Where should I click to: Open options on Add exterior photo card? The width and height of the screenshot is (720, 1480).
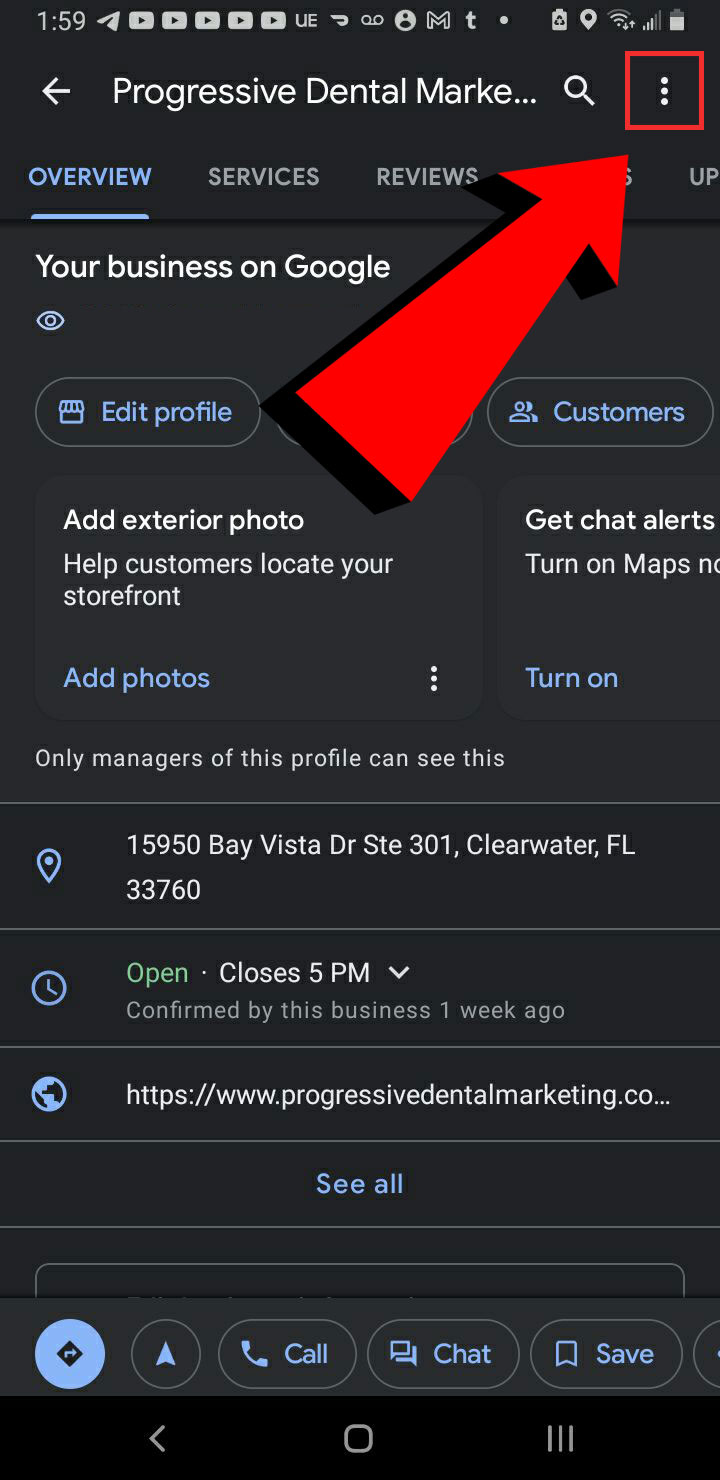434,679
